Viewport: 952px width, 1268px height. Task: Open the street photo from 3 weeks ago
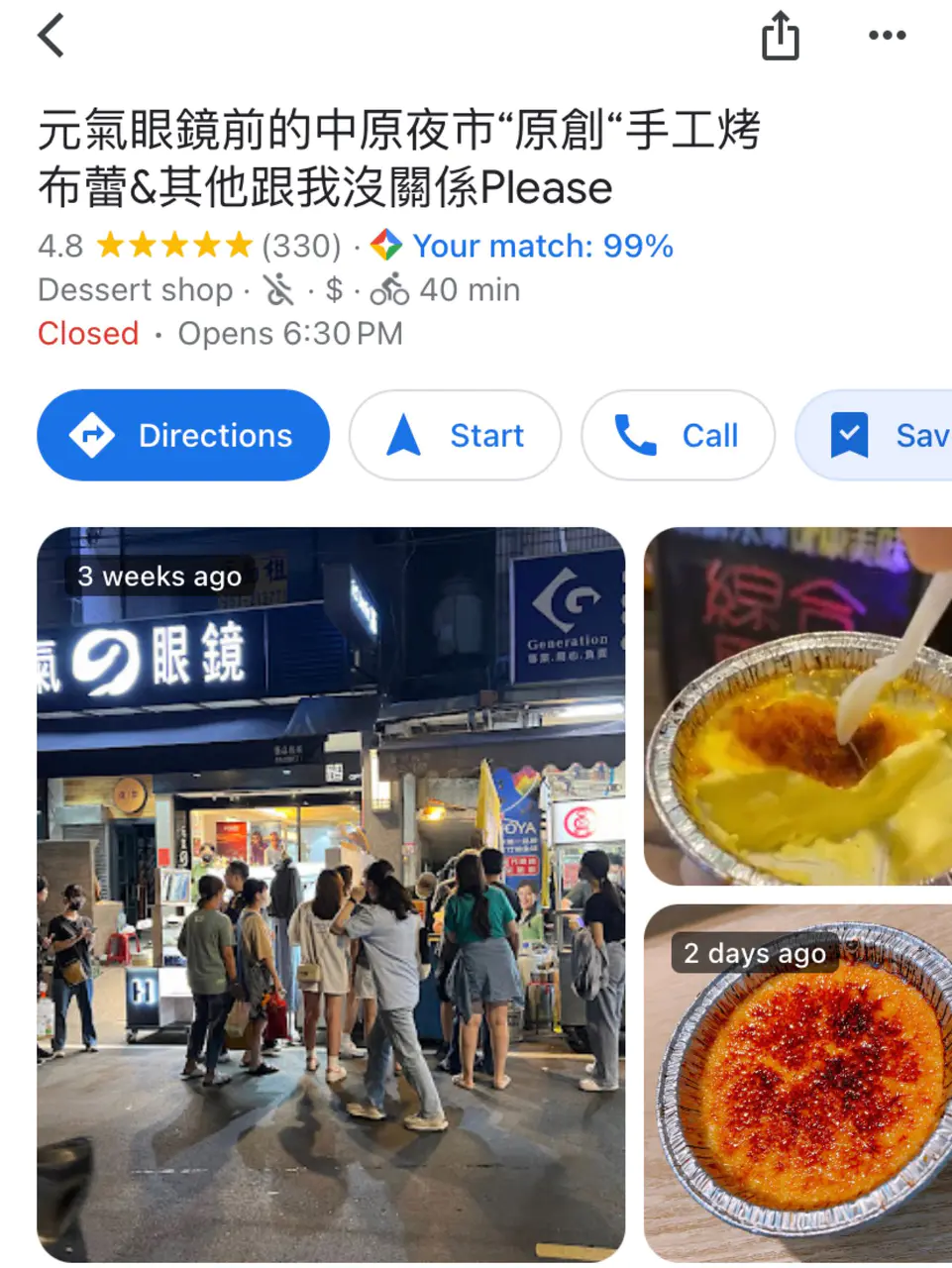[331, 892]
